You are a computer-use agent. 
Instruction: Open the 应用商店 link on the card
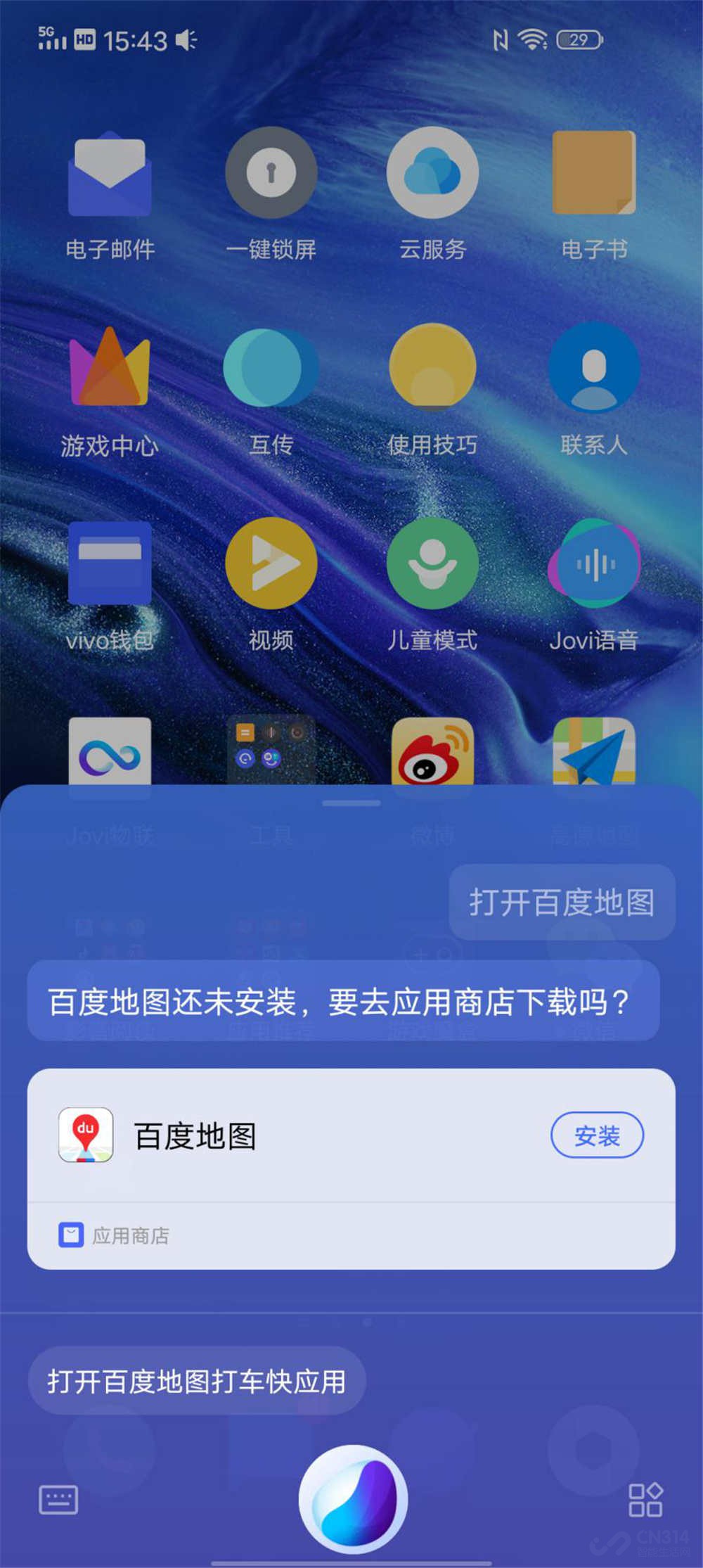click(115, 1235)
